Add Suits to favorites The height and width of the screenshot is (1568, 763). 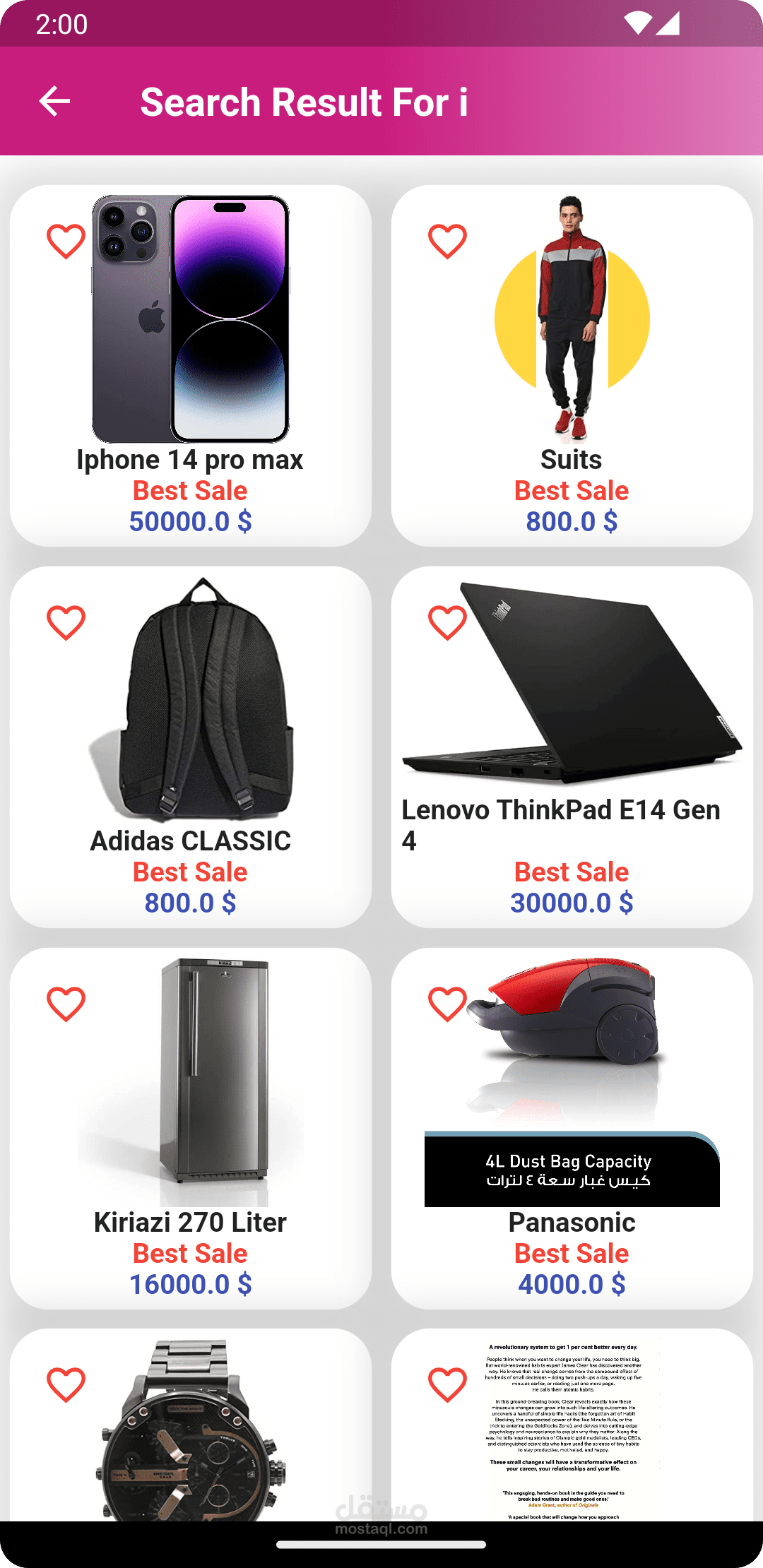(x=447, y=242)
